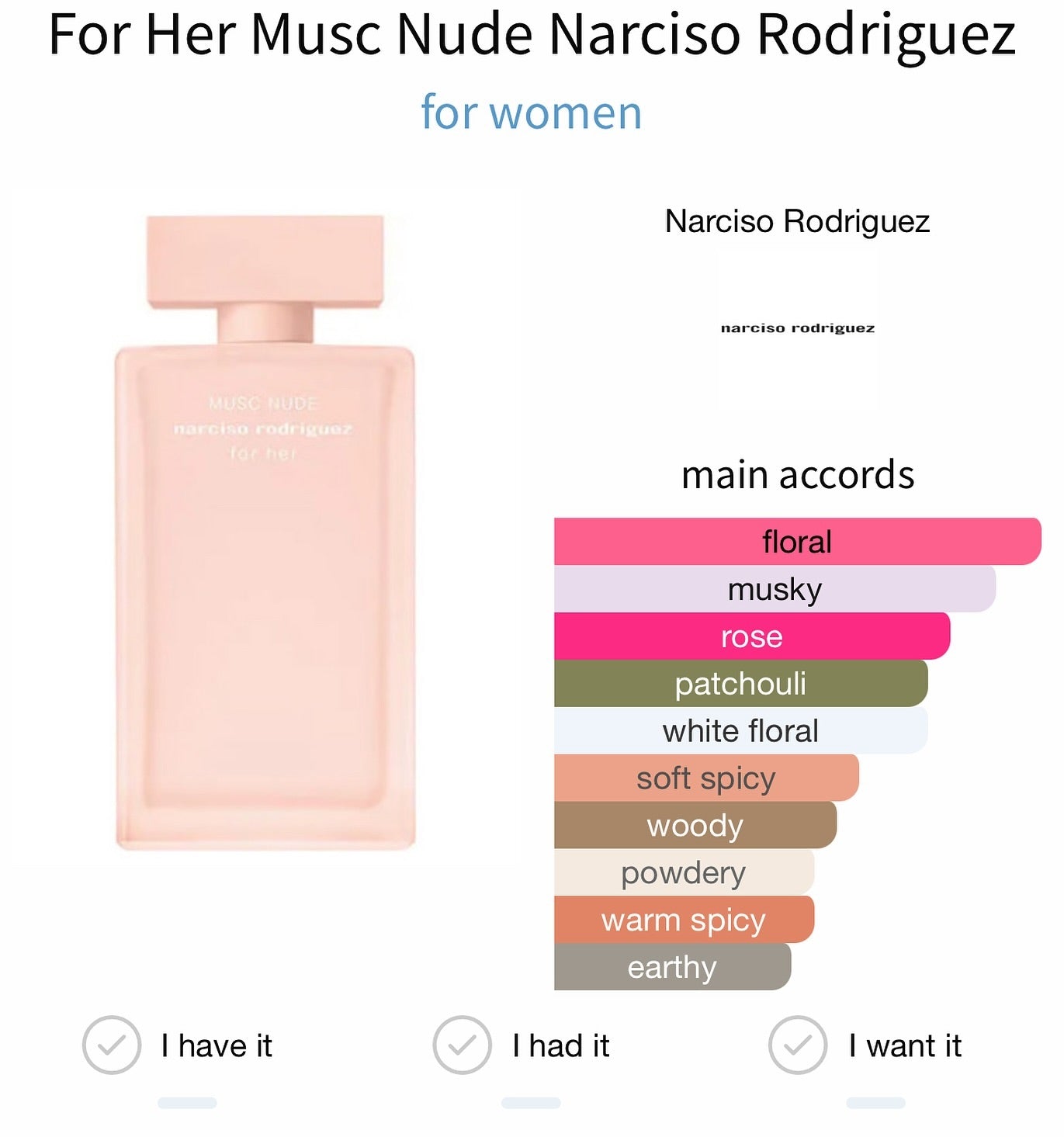Add perfume to 'I want it'
This screenshot has width=1064, height=1137.
coord(798,1045)
